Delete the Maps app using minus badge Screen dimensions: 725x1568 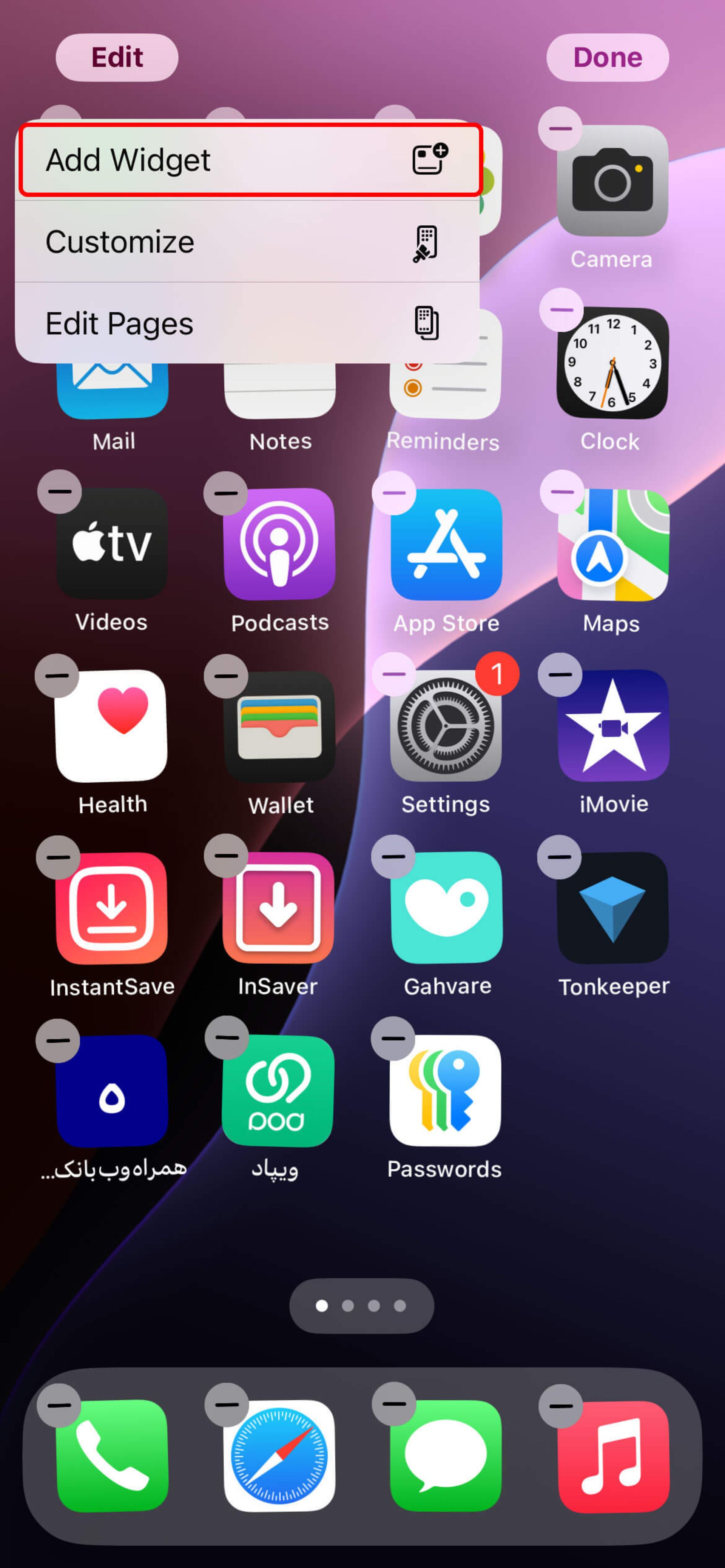[562, 491]
